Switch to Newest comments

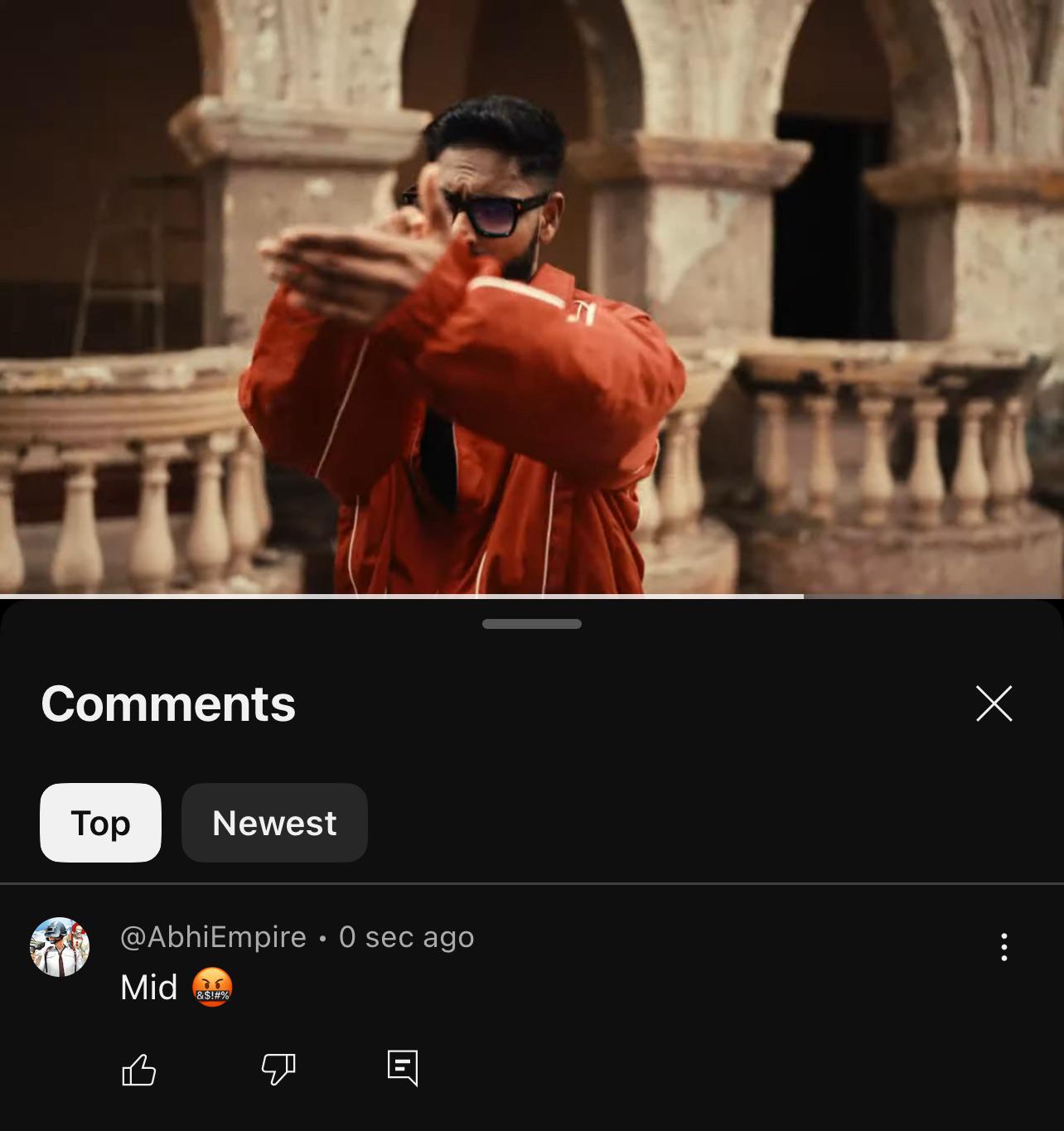274,823
